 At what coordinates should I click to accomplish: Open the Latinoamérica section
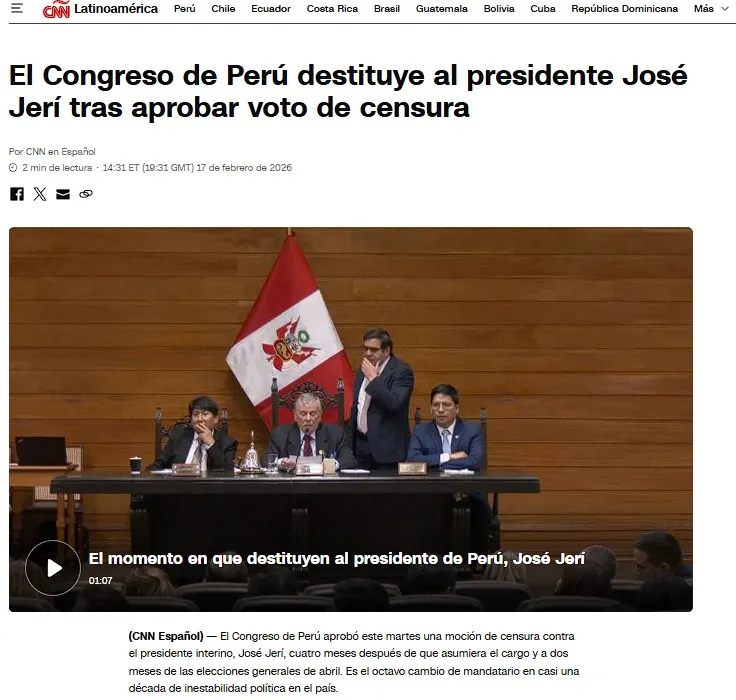116,9
